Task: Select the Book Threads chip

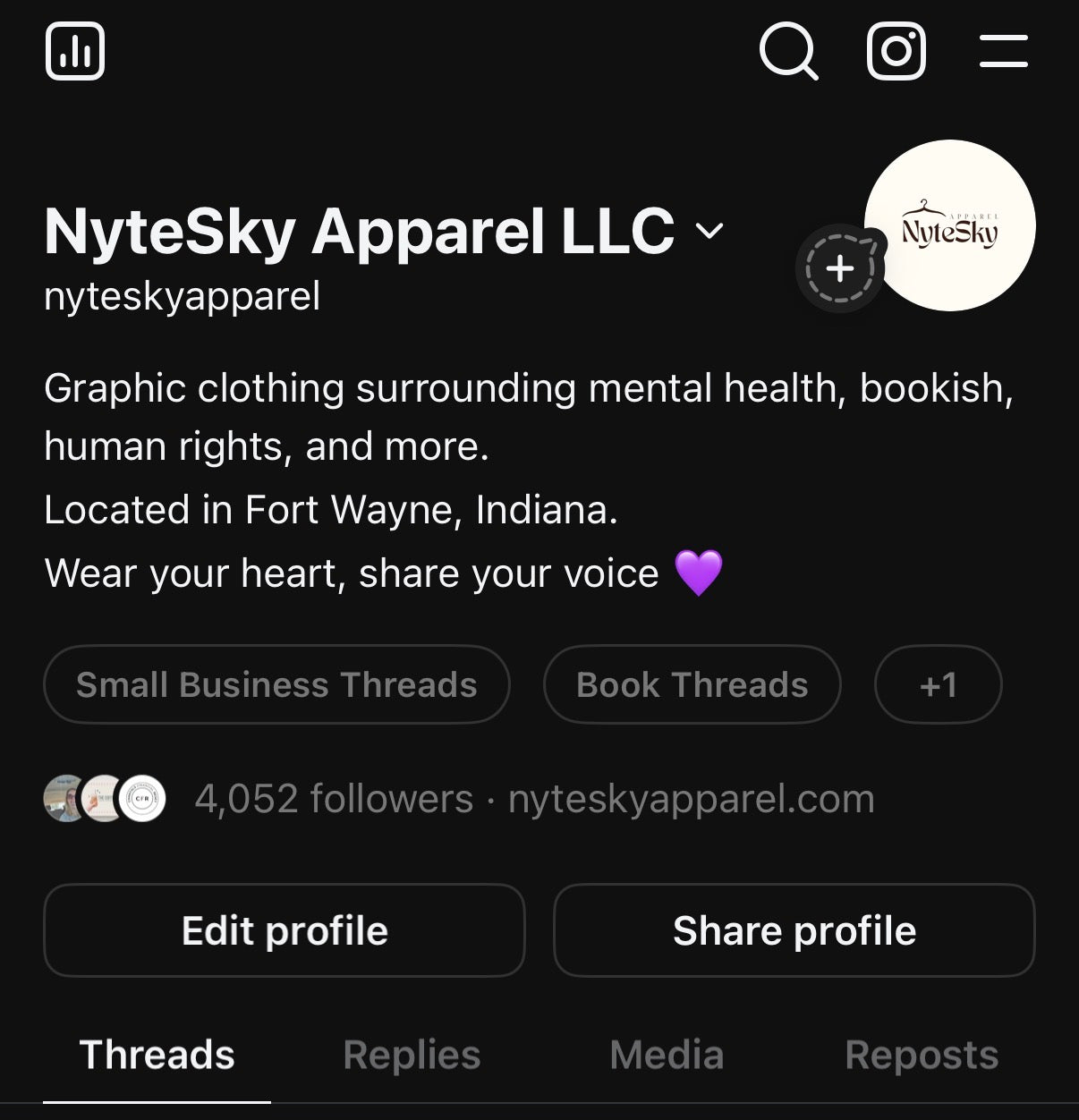Action: pyautogui.click(x=692, y=684)
